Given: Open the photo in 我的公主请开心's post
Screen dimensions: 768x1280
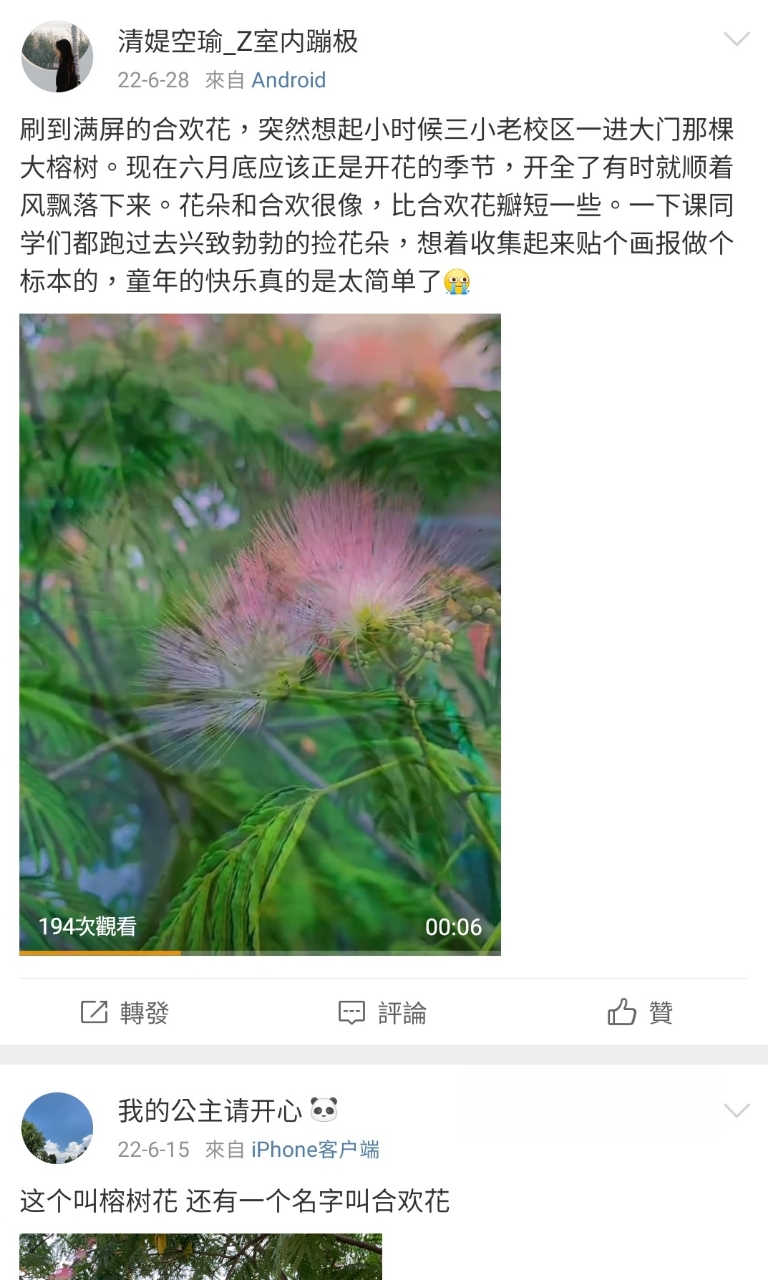Looking at the screenshot, I should point(200,1257).
